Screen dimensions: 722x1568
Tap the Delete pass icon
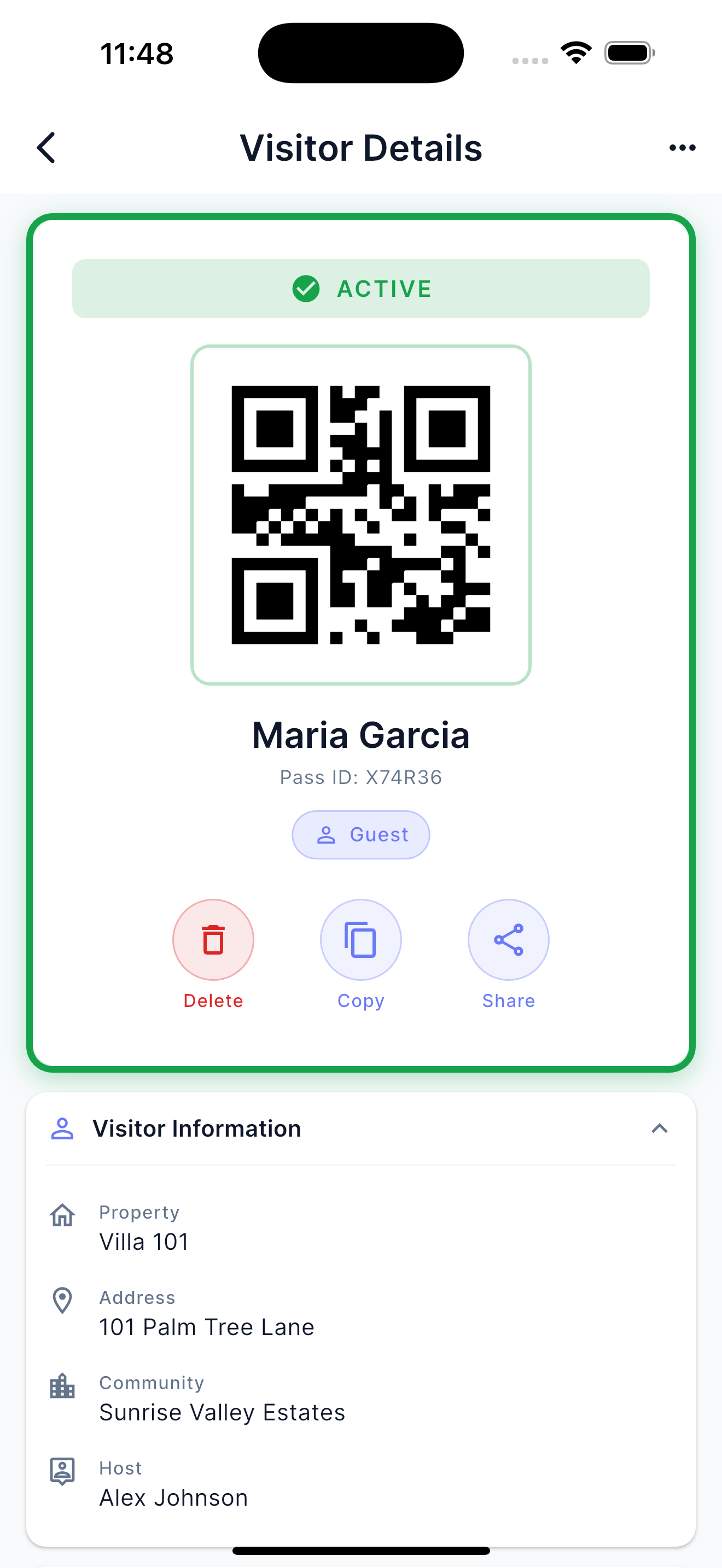pos(212,939)
